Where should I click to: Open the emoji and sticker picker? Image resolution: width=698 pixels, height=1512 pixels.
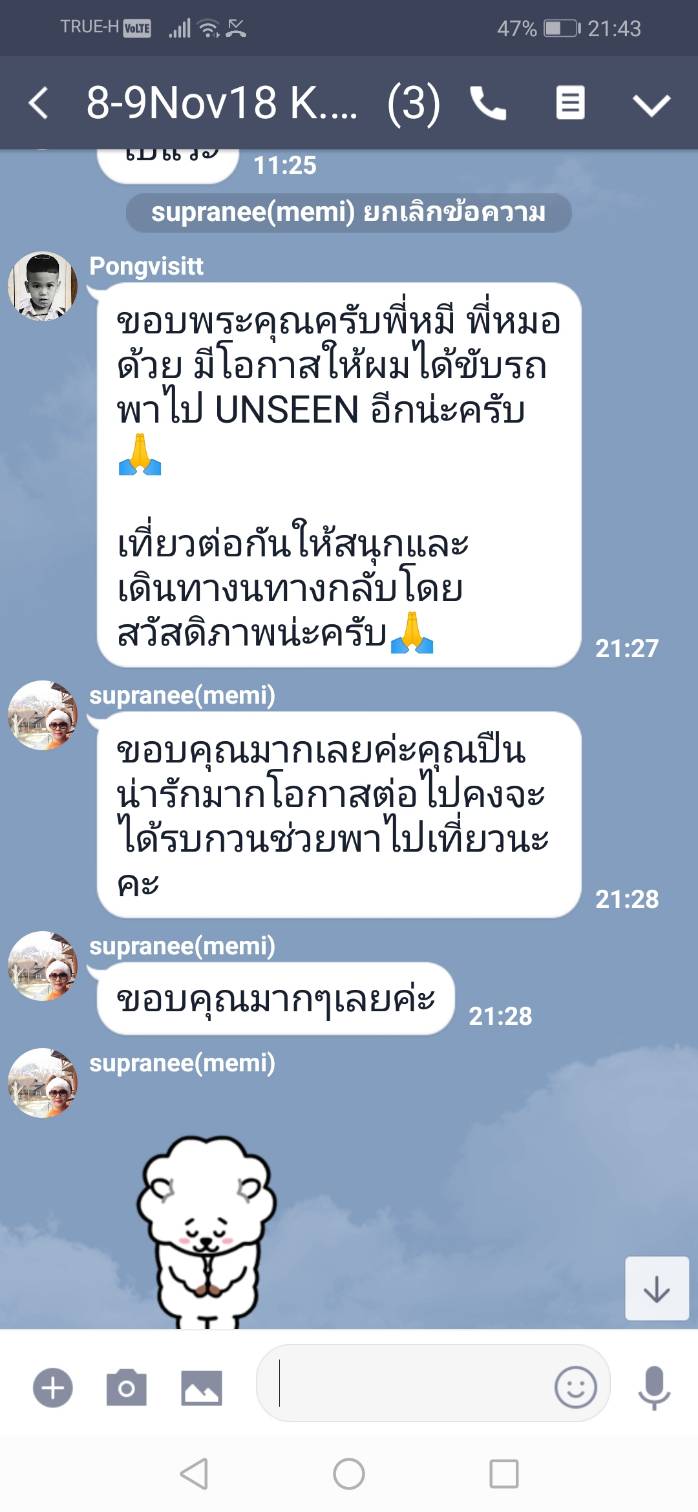click(x=576, y=1387)
